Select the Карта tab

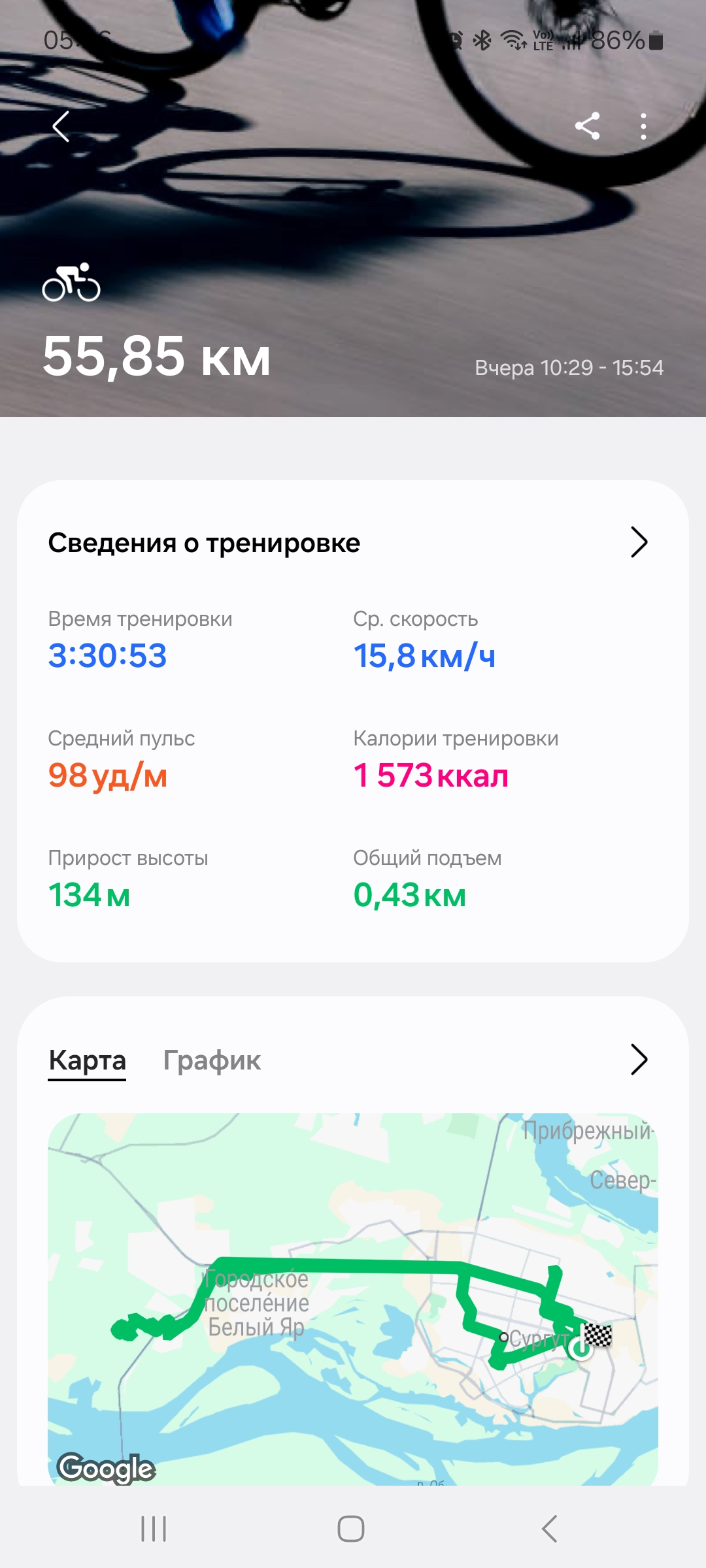pos(87,1060)
